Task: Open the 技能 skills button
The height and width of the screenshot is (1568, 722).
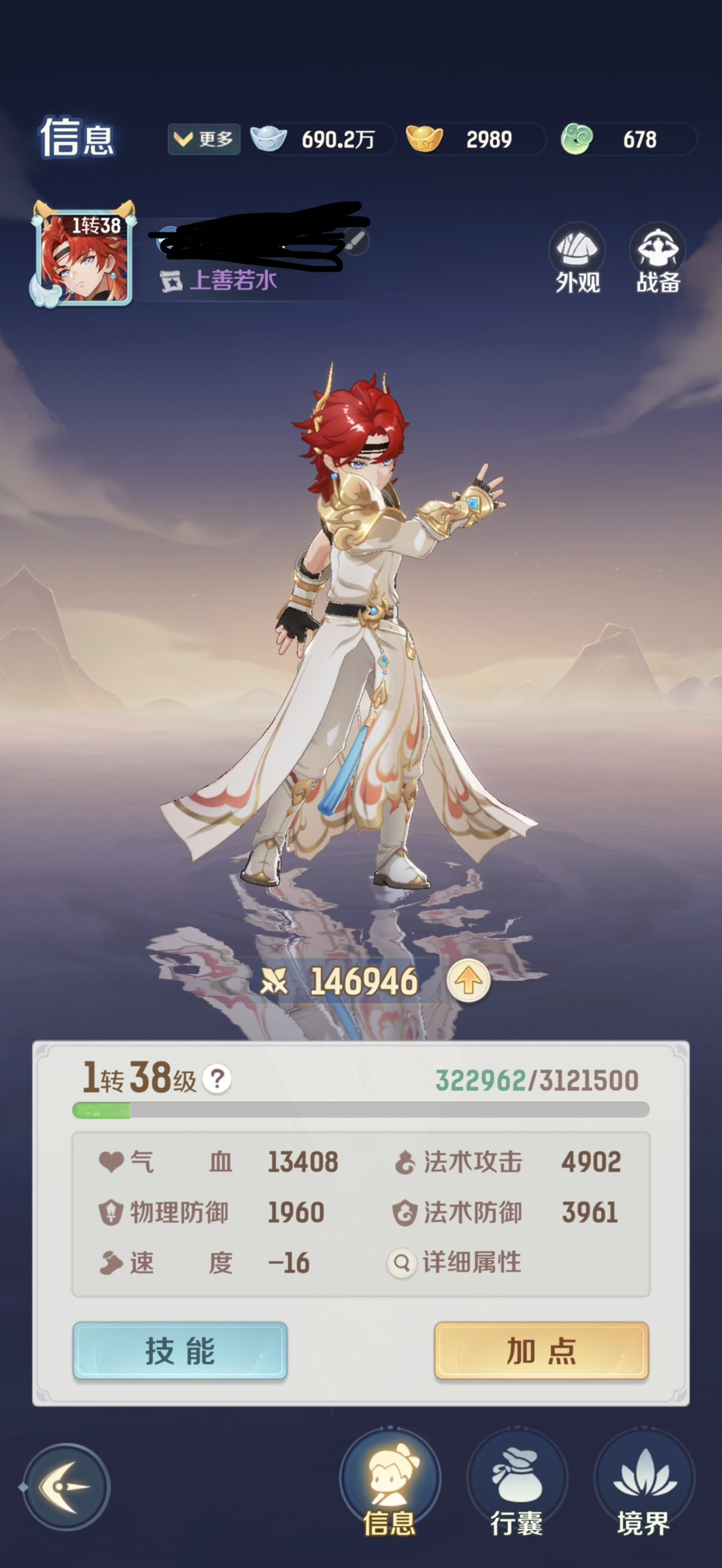Action: tap(180, 1351)
